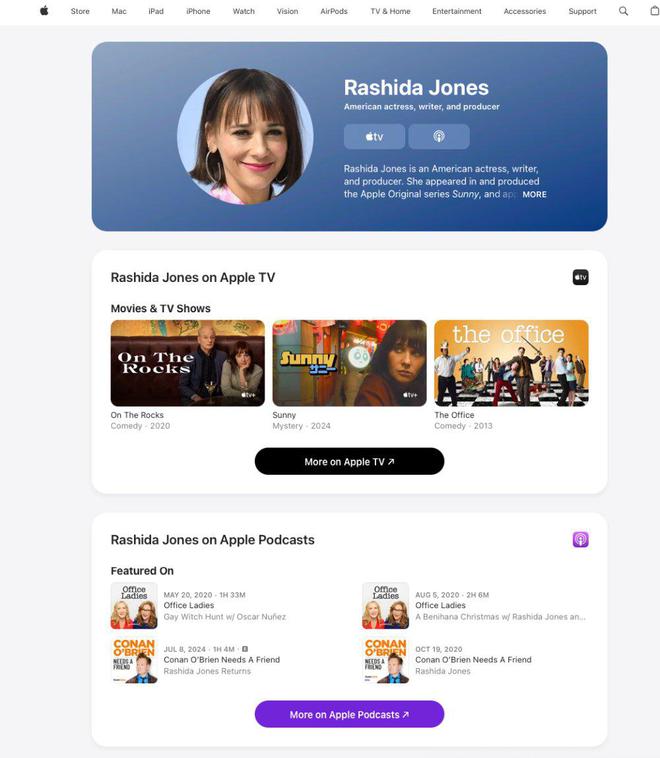Image resolution: width=660 pixels, height=758 pixels.
Task: Open the Sunny series card
Action: 349,363
